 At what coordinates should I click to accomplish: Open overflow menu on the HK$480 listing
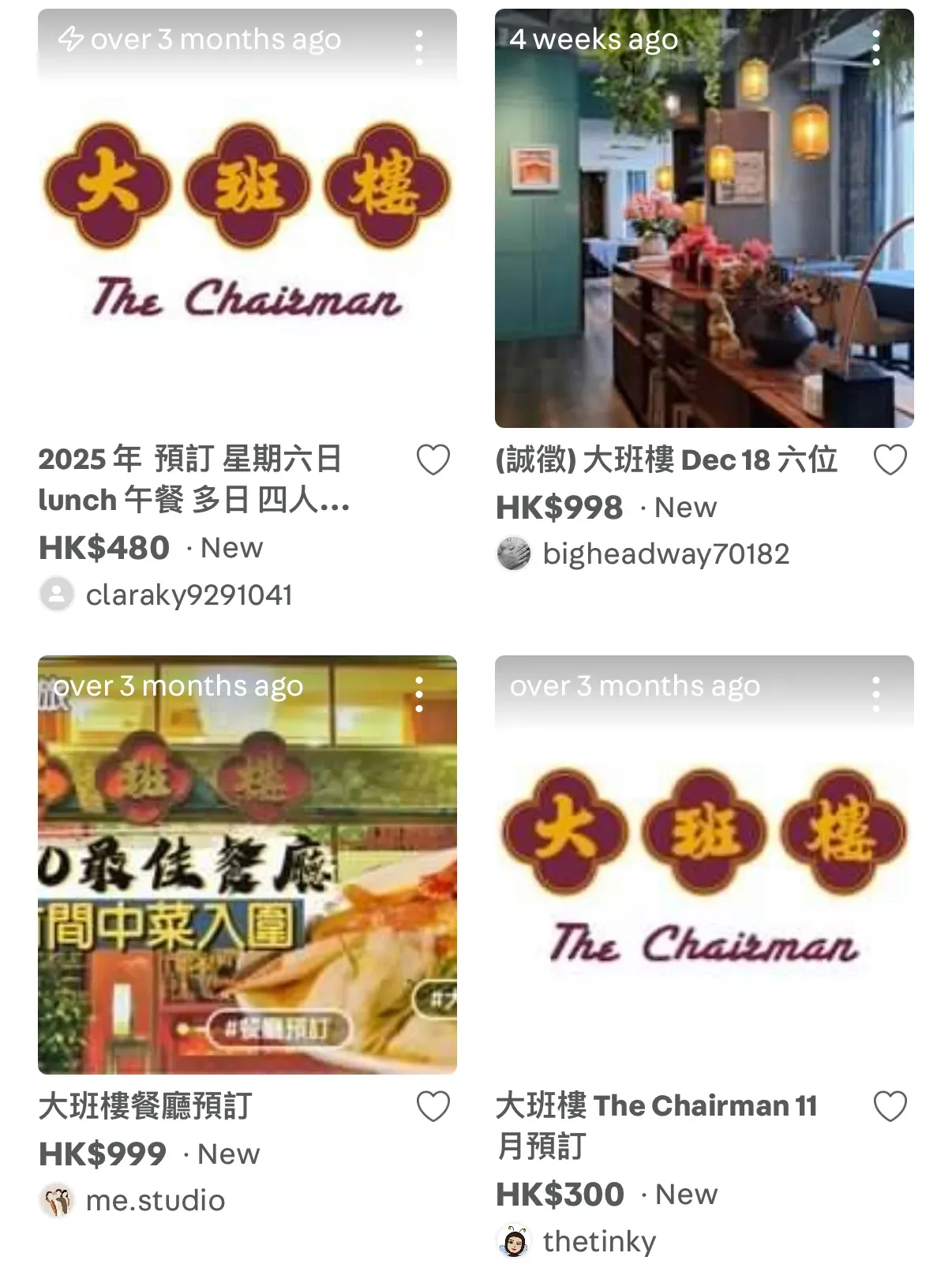tap(419, 48)
